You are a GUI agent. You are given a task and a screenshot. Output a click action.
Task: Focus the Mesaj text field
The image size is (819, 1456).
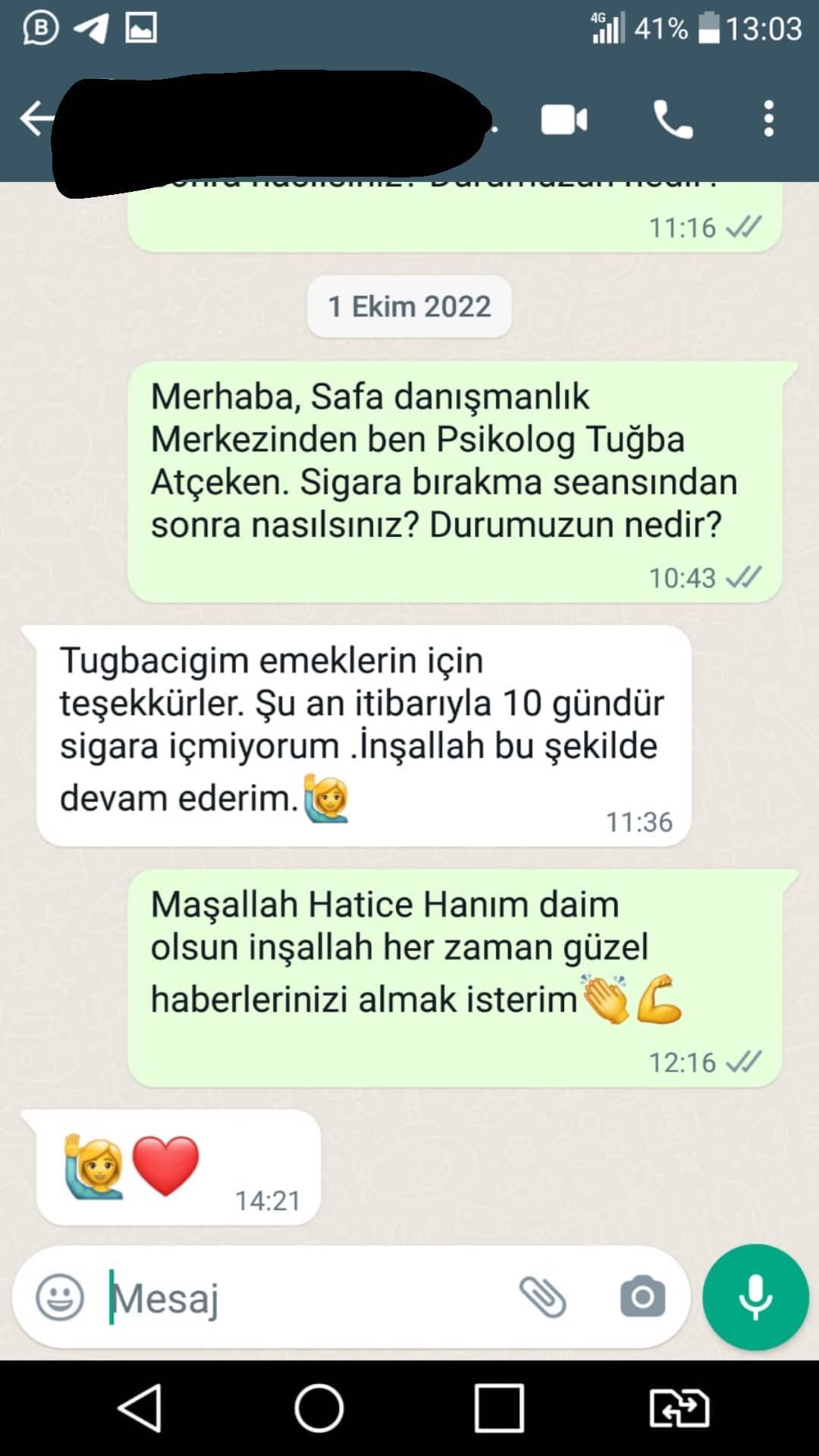[x=303, y=1298]
